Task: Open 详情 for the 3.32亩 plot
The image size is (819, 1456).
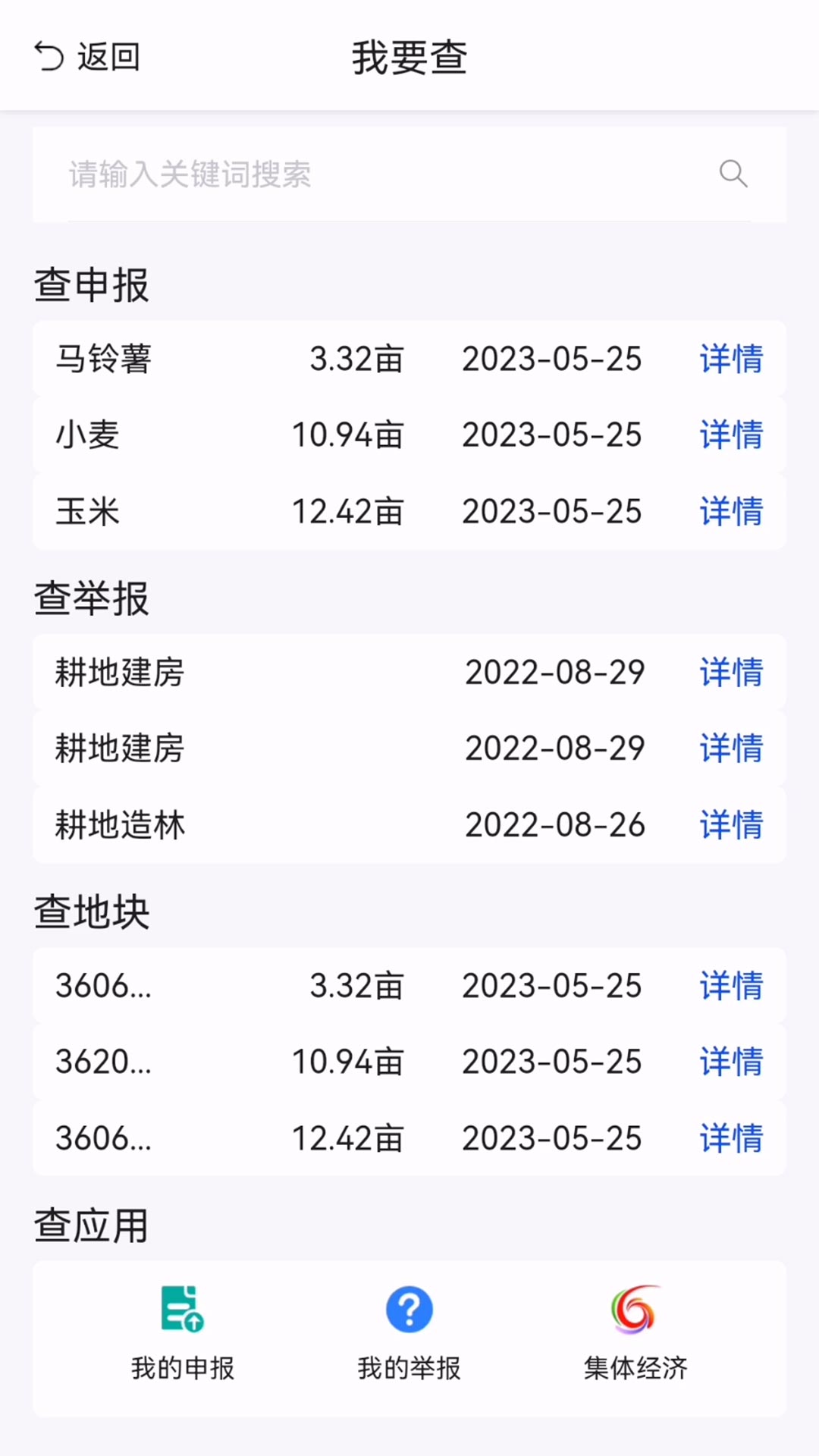Action: pyautogui.click(x=730, y=986)
